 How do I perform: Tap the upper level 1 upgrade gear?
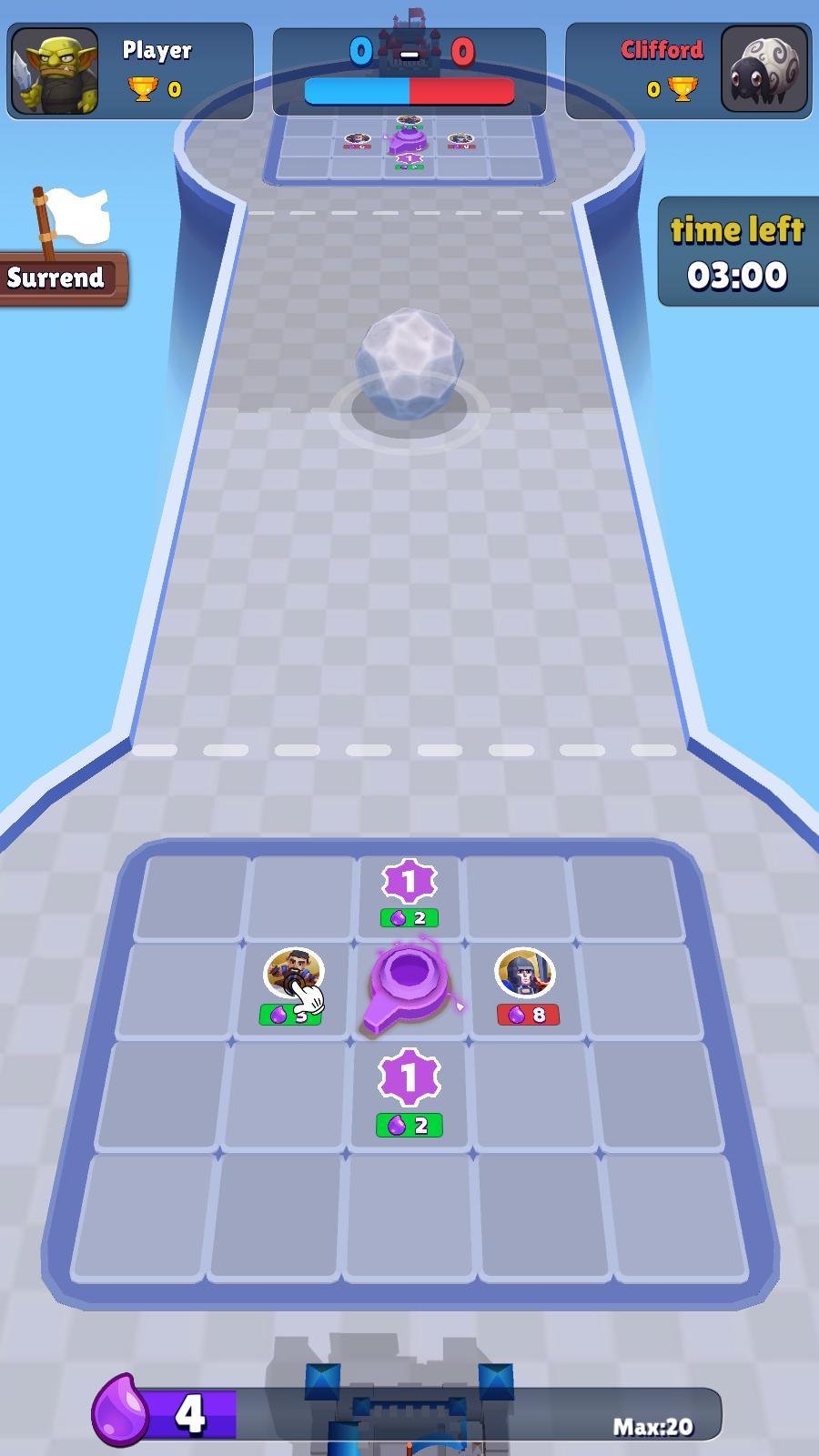(409, 881)
